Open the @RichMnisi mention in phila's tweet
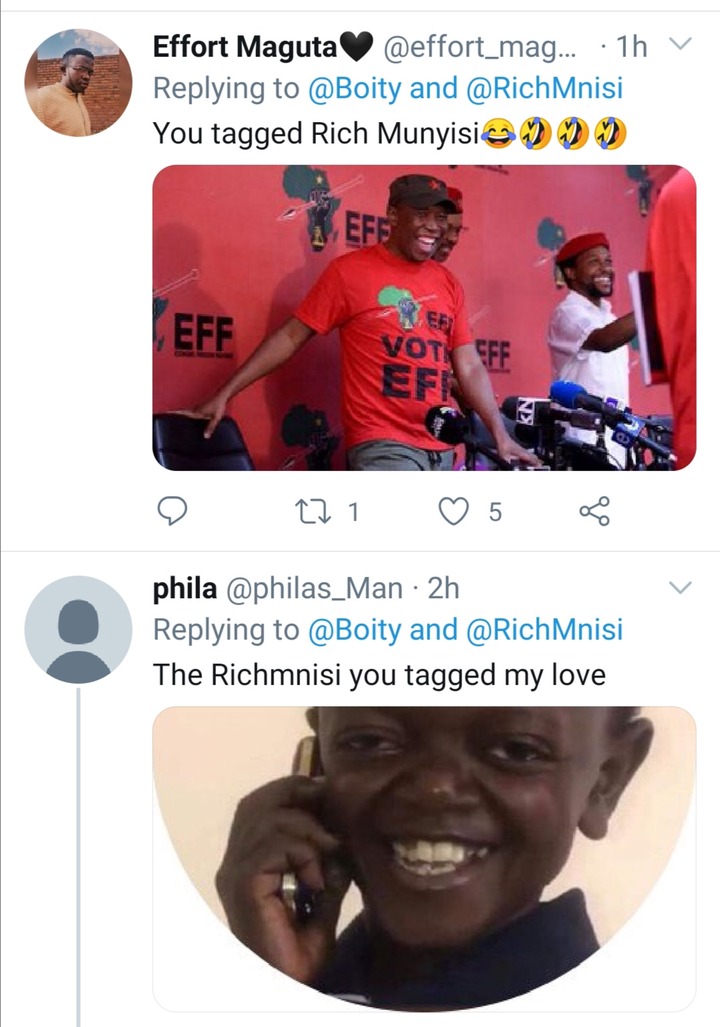The width and height of the screenshot is (720, 1027). pyautogui.click(x=544, y=630)
